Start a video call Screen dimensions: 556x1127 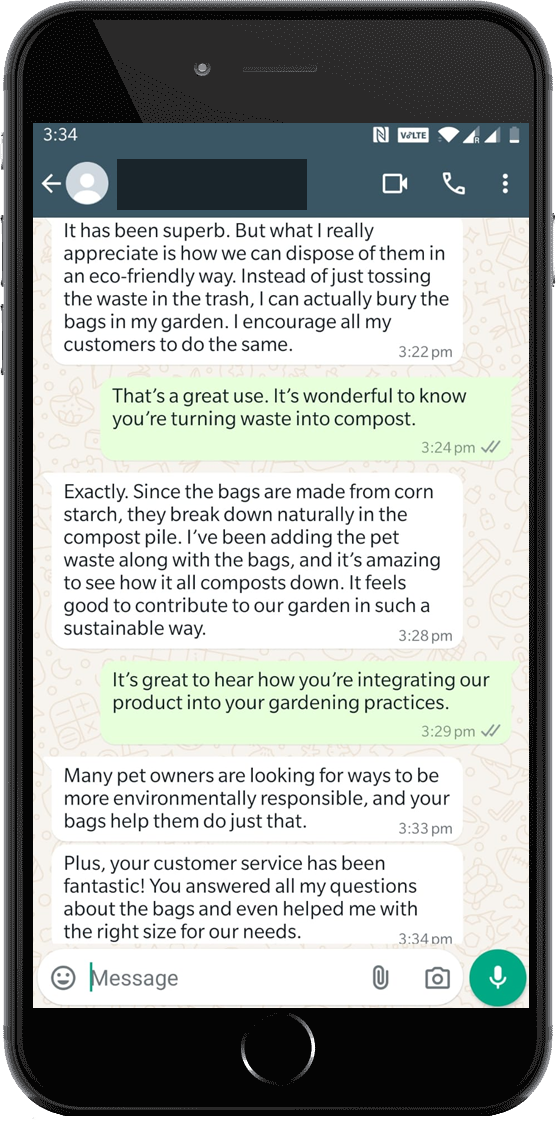pyautogui.click(x=395, y=183)
